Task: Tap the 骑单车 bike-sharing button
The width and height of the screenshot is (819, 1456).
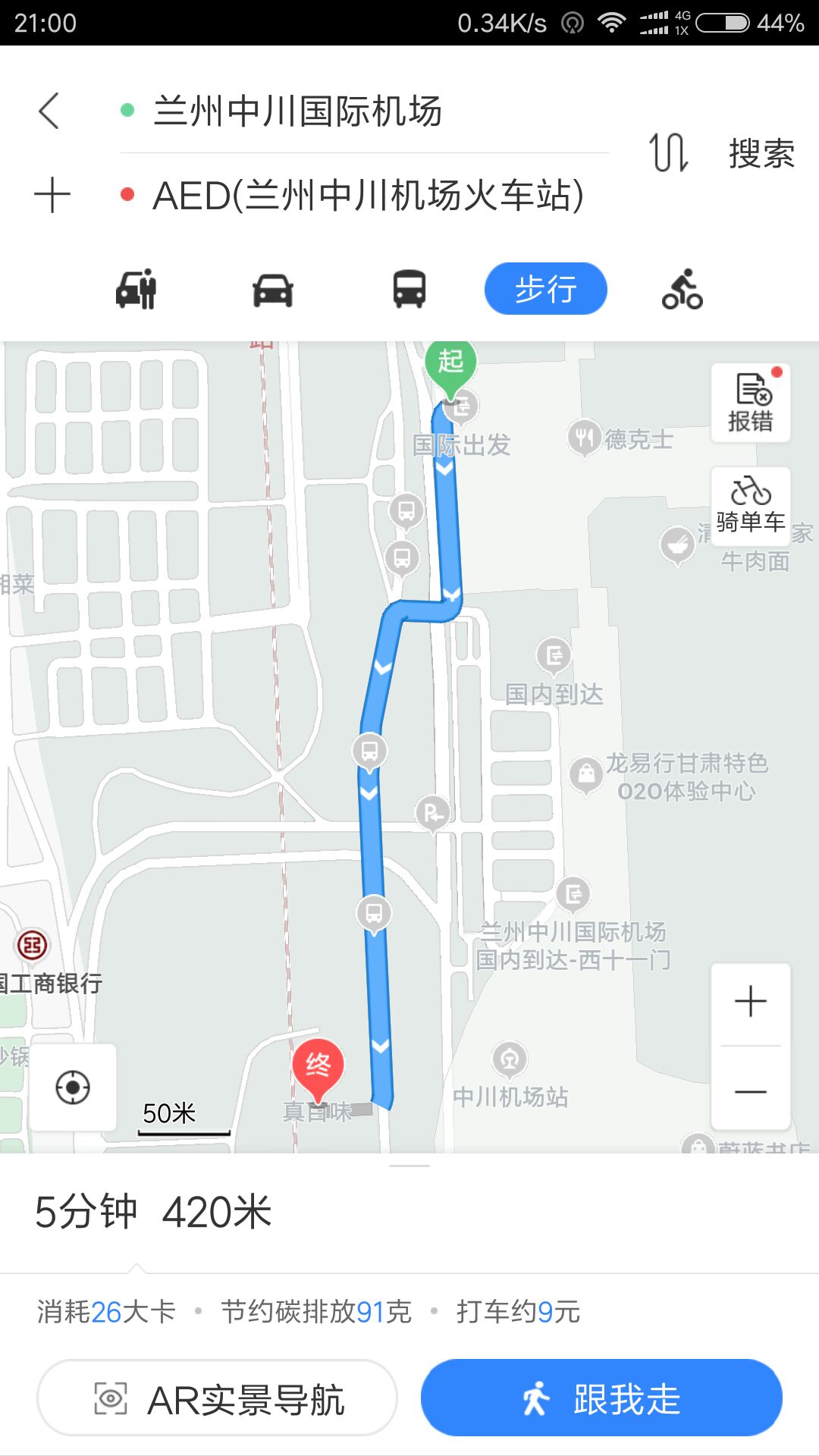Action: point(751,505)
